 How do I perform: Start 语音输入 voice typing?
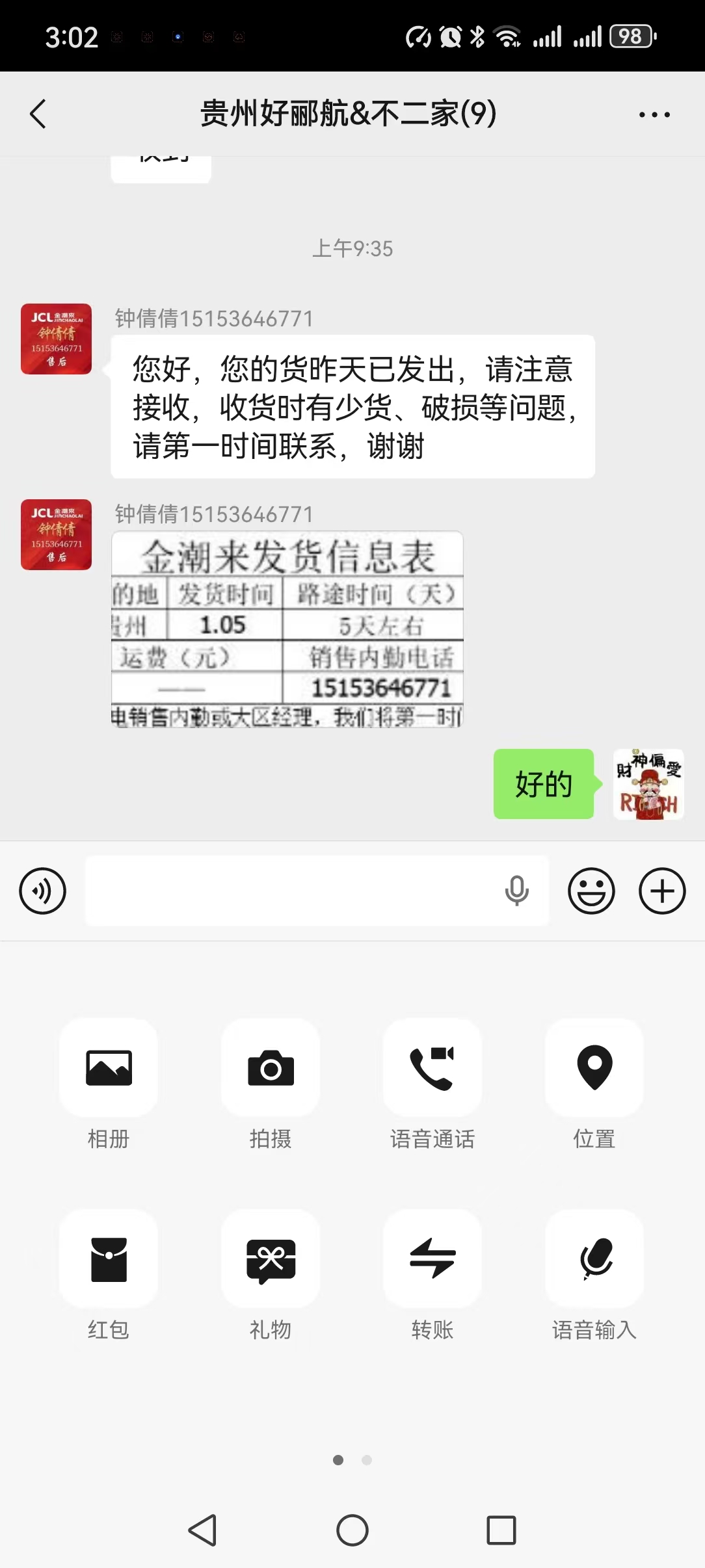coord(594,1259)
